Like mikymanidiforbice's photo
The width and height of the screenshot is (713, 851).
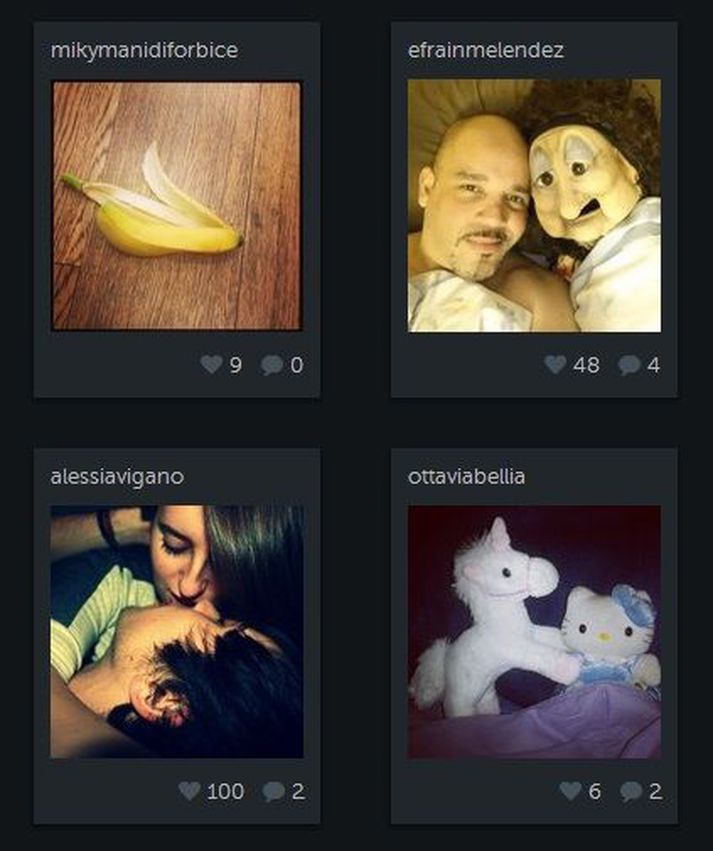(211, 365)
